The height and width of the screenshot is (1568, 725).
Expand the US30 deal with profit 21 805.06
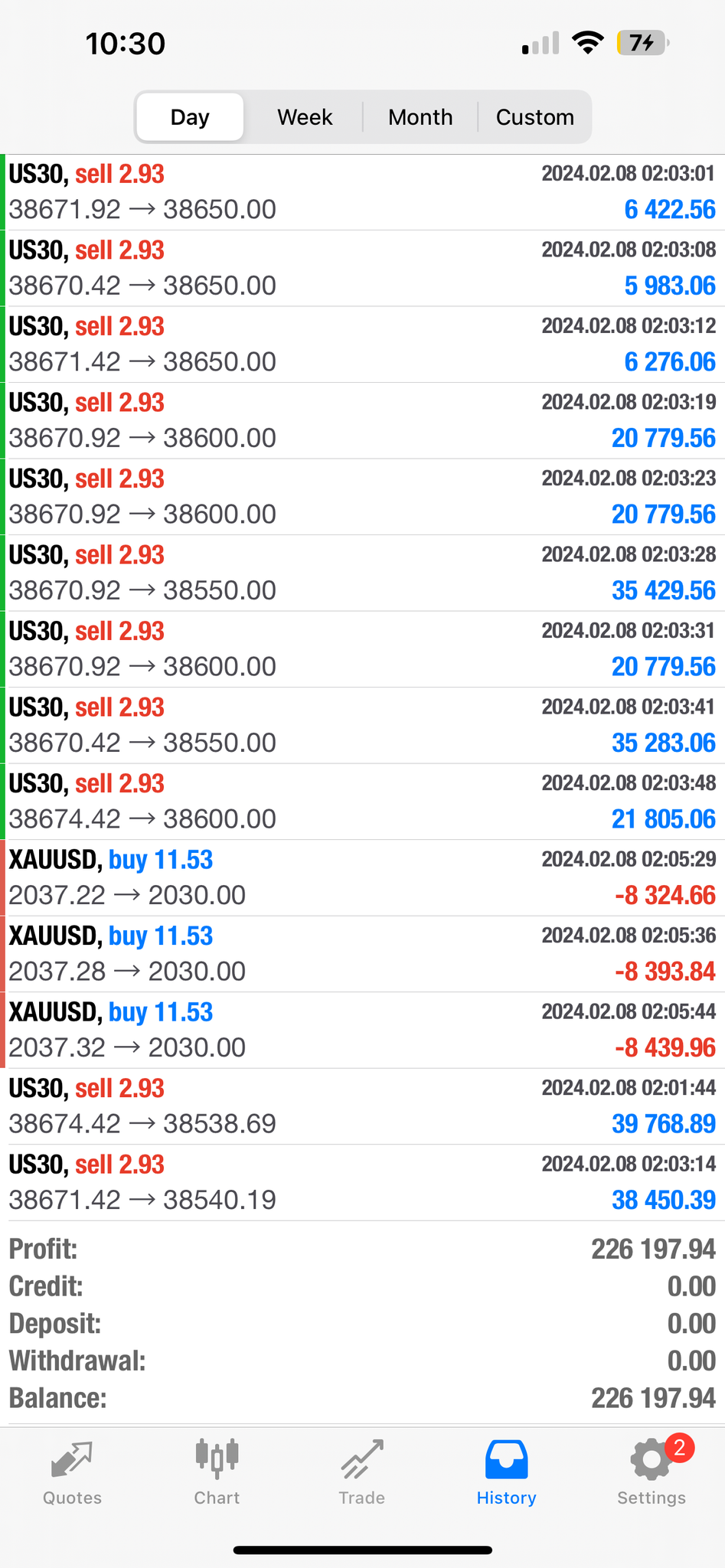click(x=362, y=801)
